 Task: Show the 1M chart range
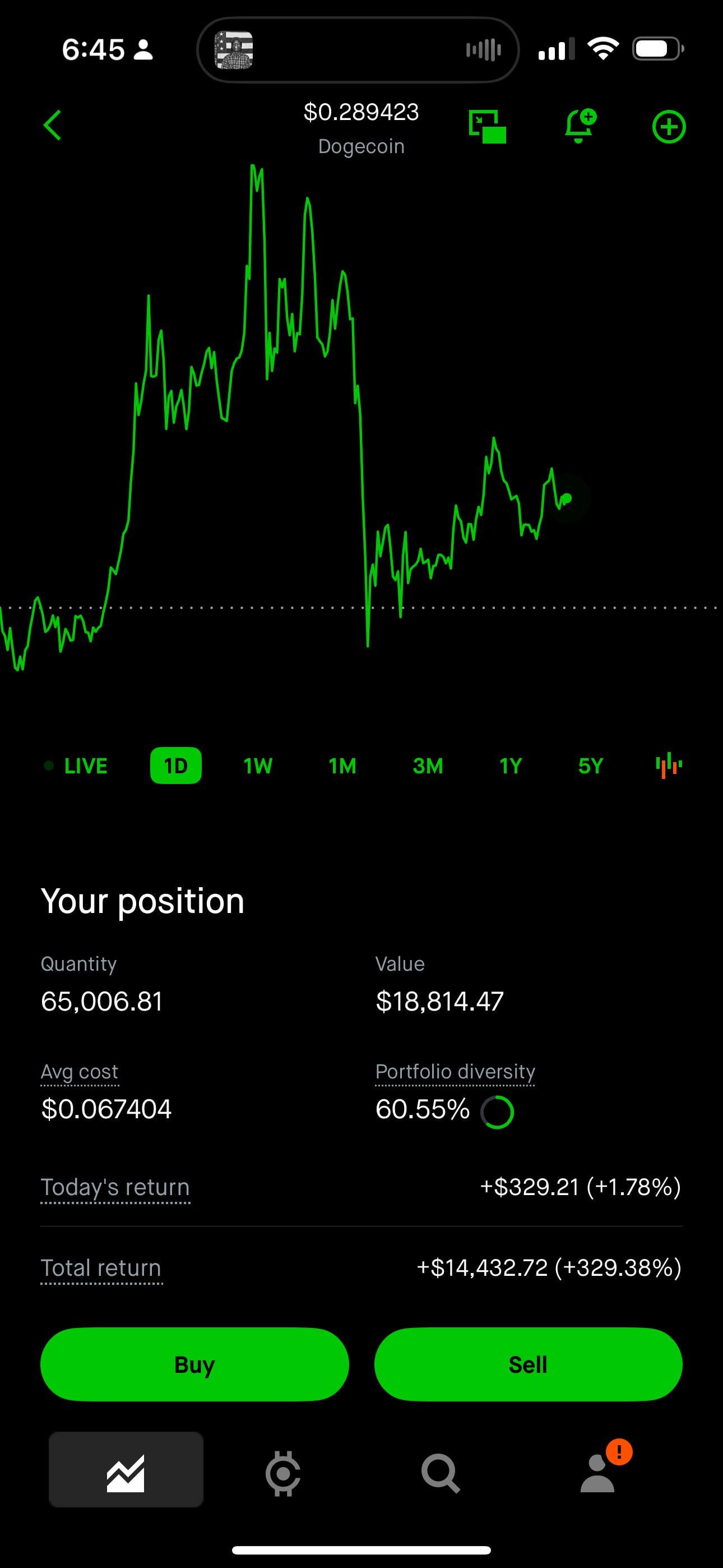click(342, 765)
